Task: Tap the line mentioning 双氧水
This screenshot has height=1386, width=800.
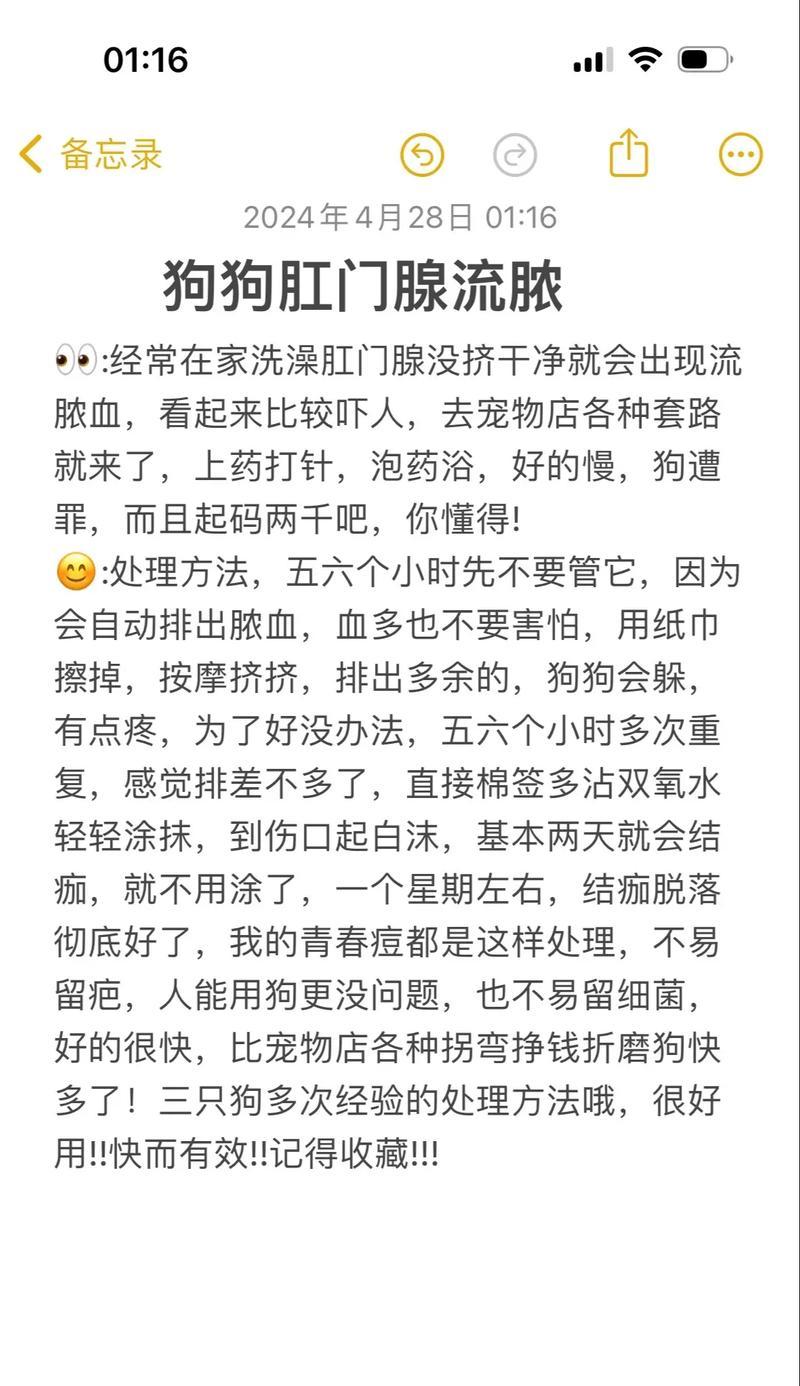Action: point(400,788)
